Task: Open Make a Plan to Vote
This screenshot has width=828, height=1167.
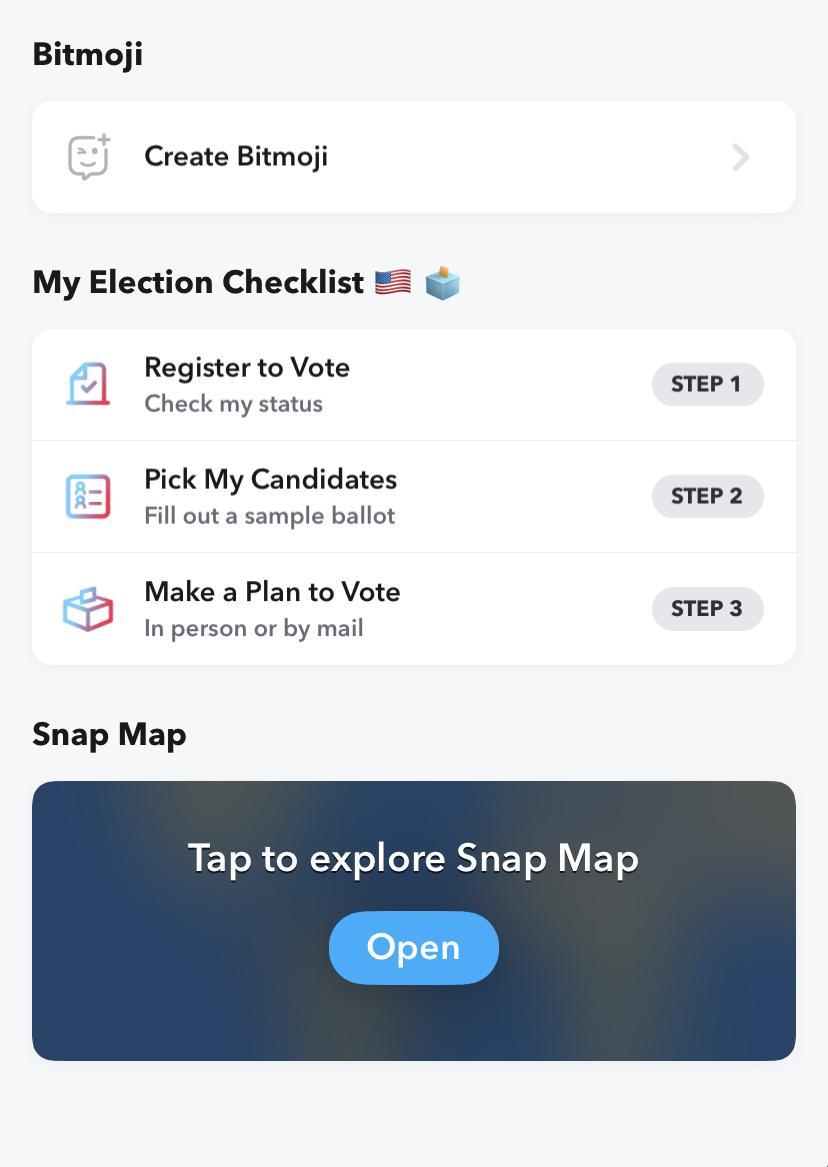Action: pyautogui.click(x=413, y=609)
